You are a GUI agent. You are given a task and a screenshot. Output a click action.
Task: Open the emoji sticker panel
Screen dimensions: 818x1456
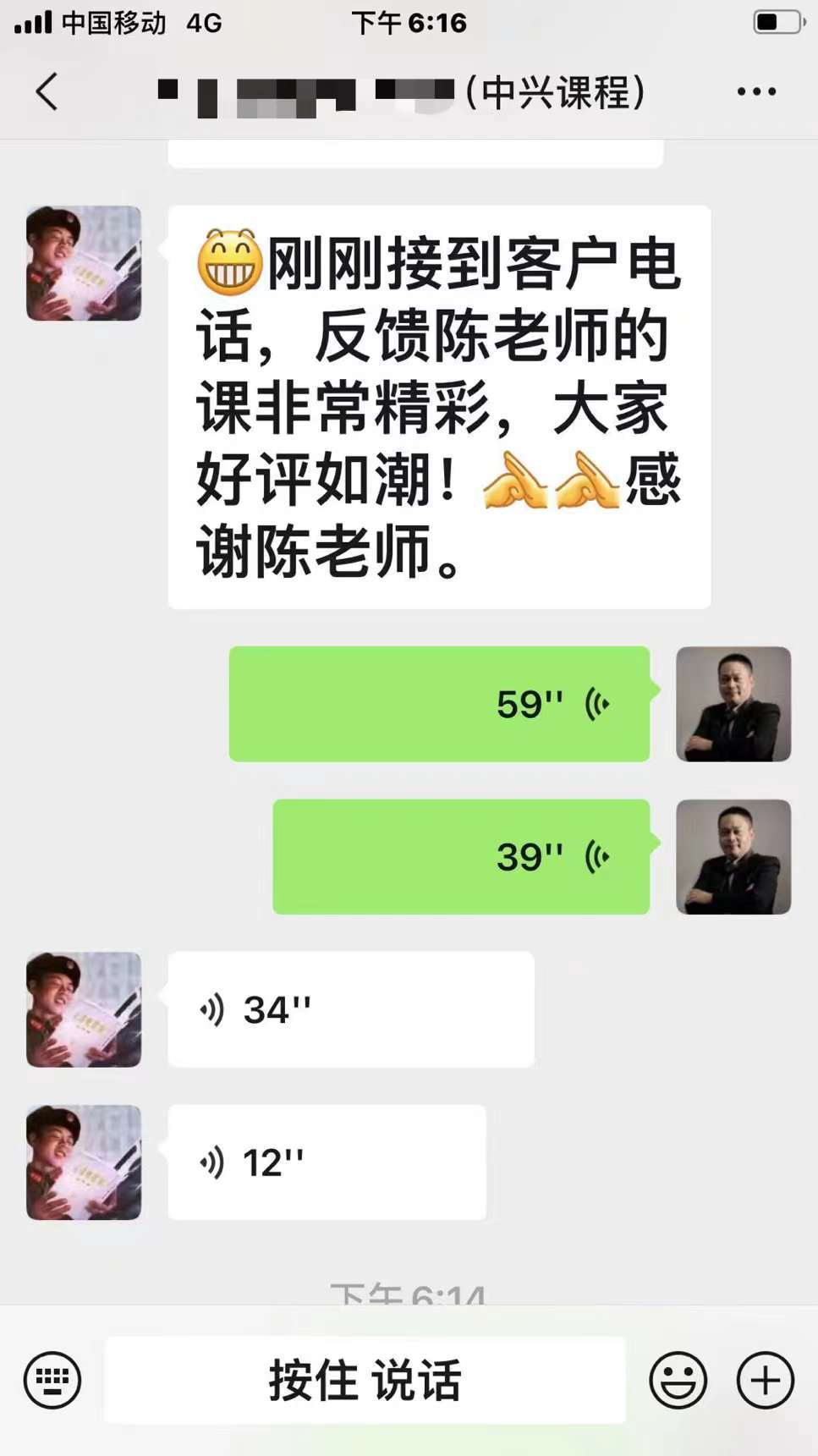point(678,1380)
